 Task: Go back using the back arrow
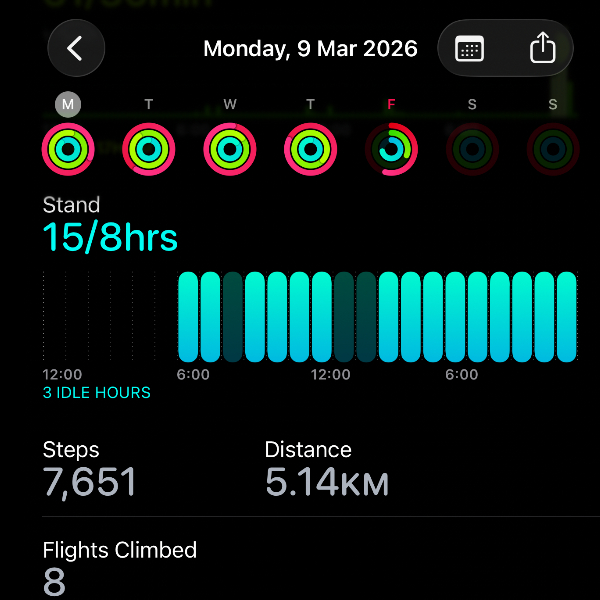[x=76, y=49]
